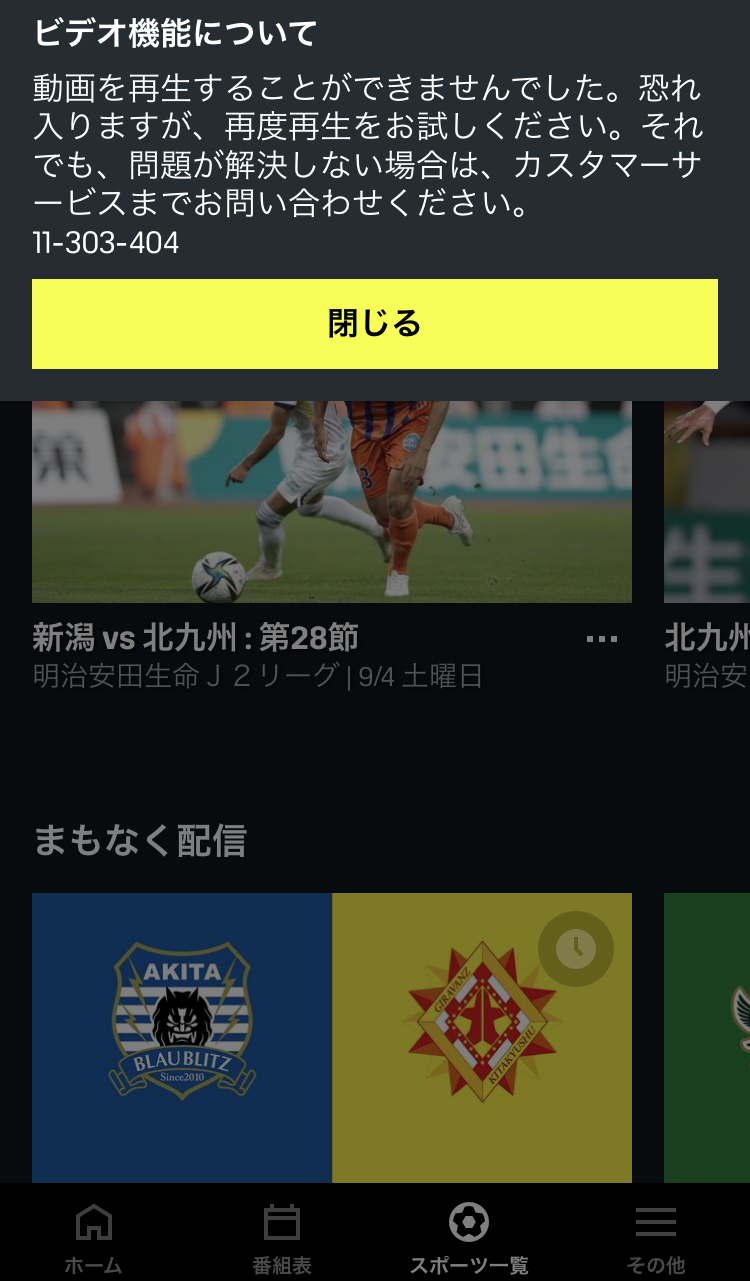
Task: Open options menu for 新潟 vs 北九州
Action: (x=601, y=639)
